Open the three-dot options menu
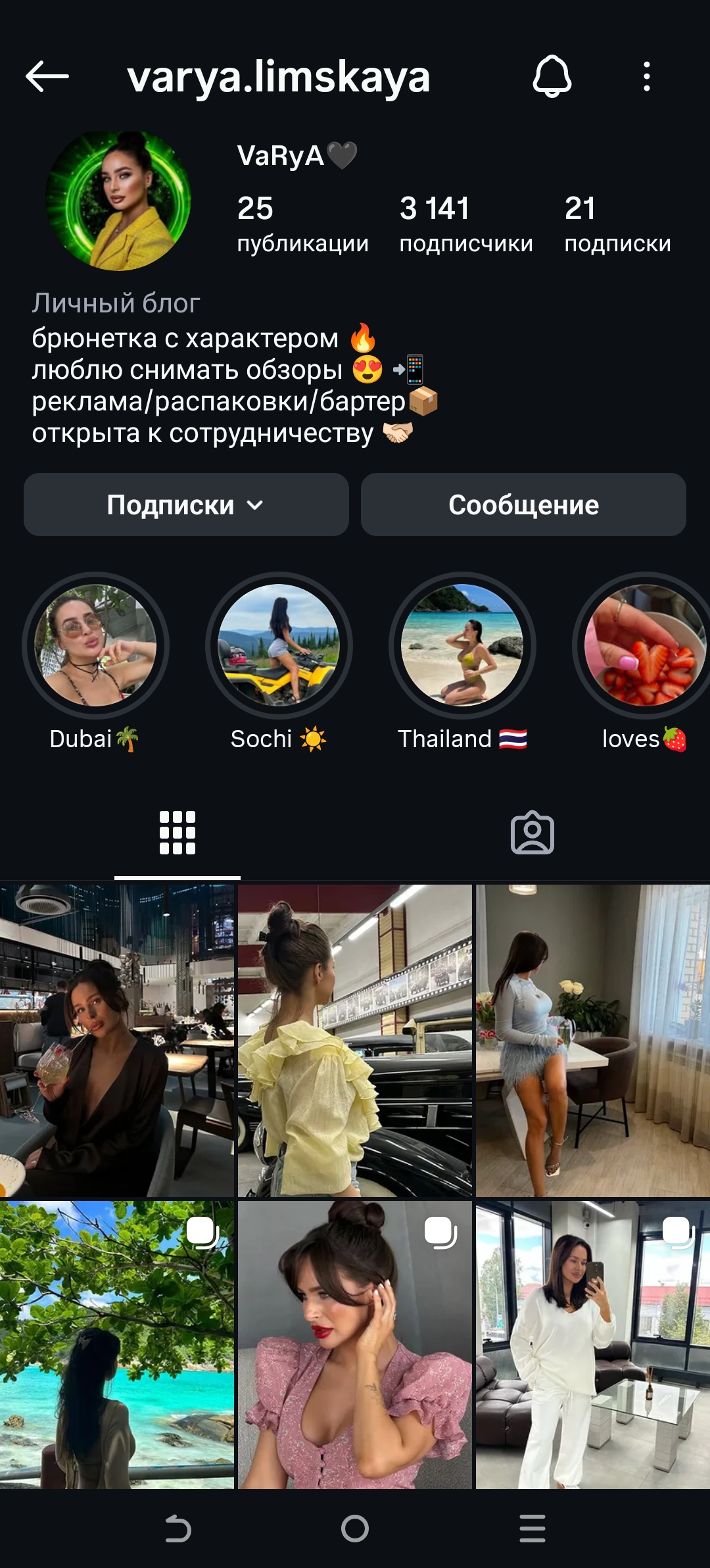 point(648,78)
